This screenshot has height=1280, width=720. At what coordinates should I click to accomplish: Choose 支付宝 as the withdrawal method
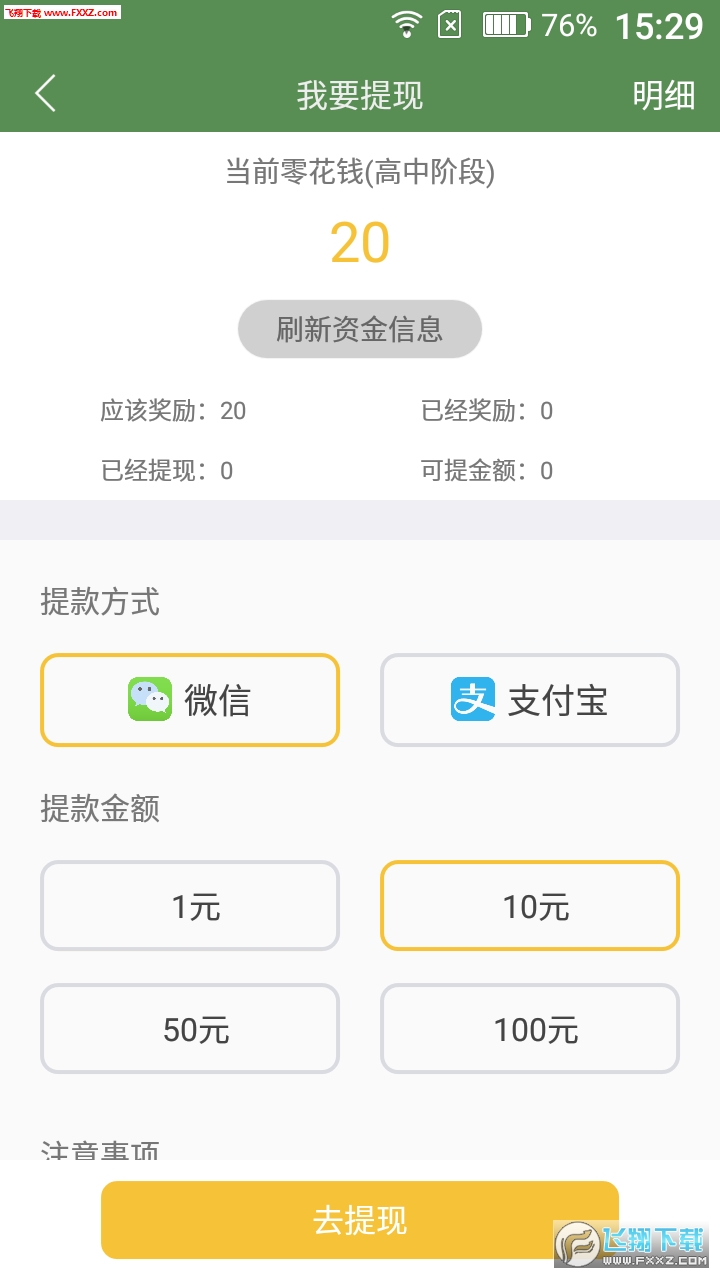point(530,700)
